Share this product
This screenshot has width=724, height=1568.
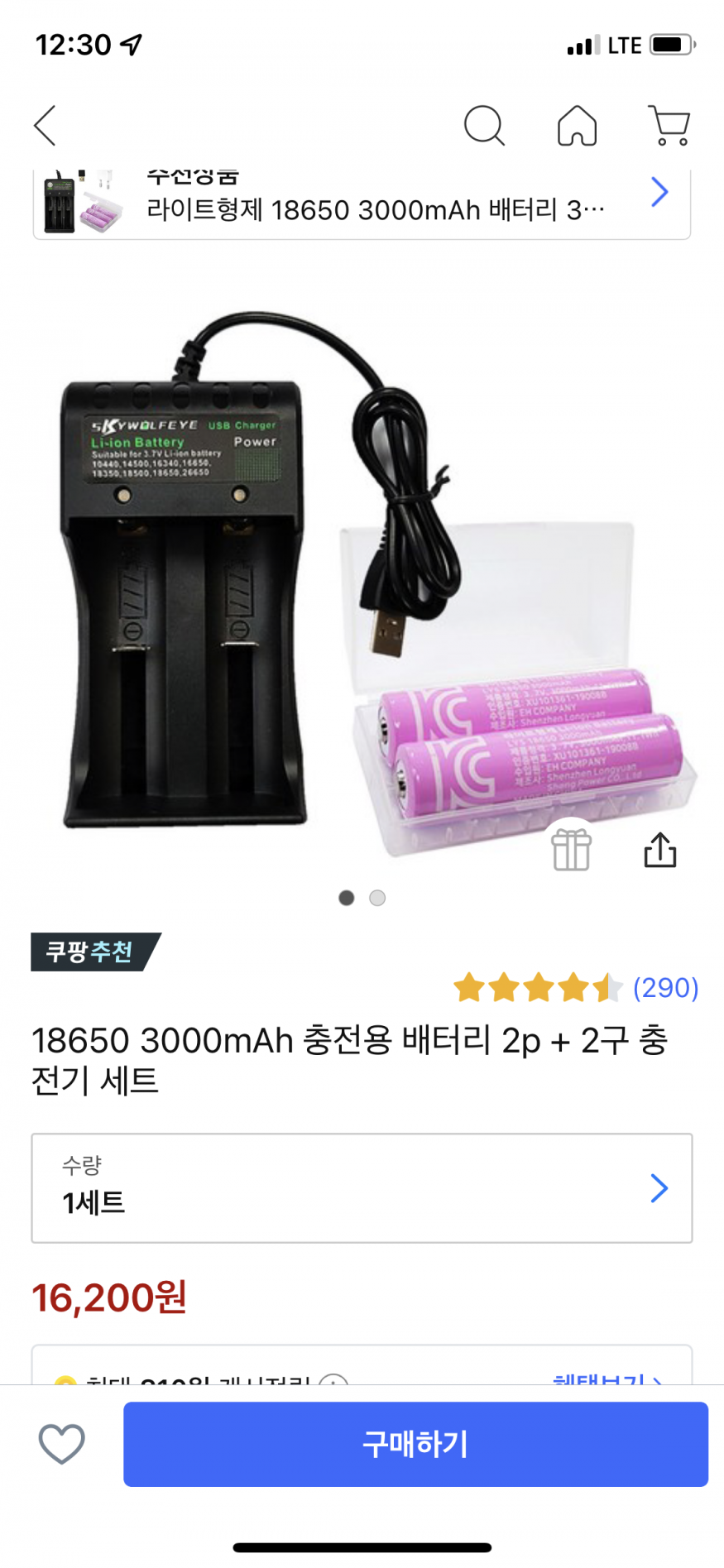pos(660,850)
